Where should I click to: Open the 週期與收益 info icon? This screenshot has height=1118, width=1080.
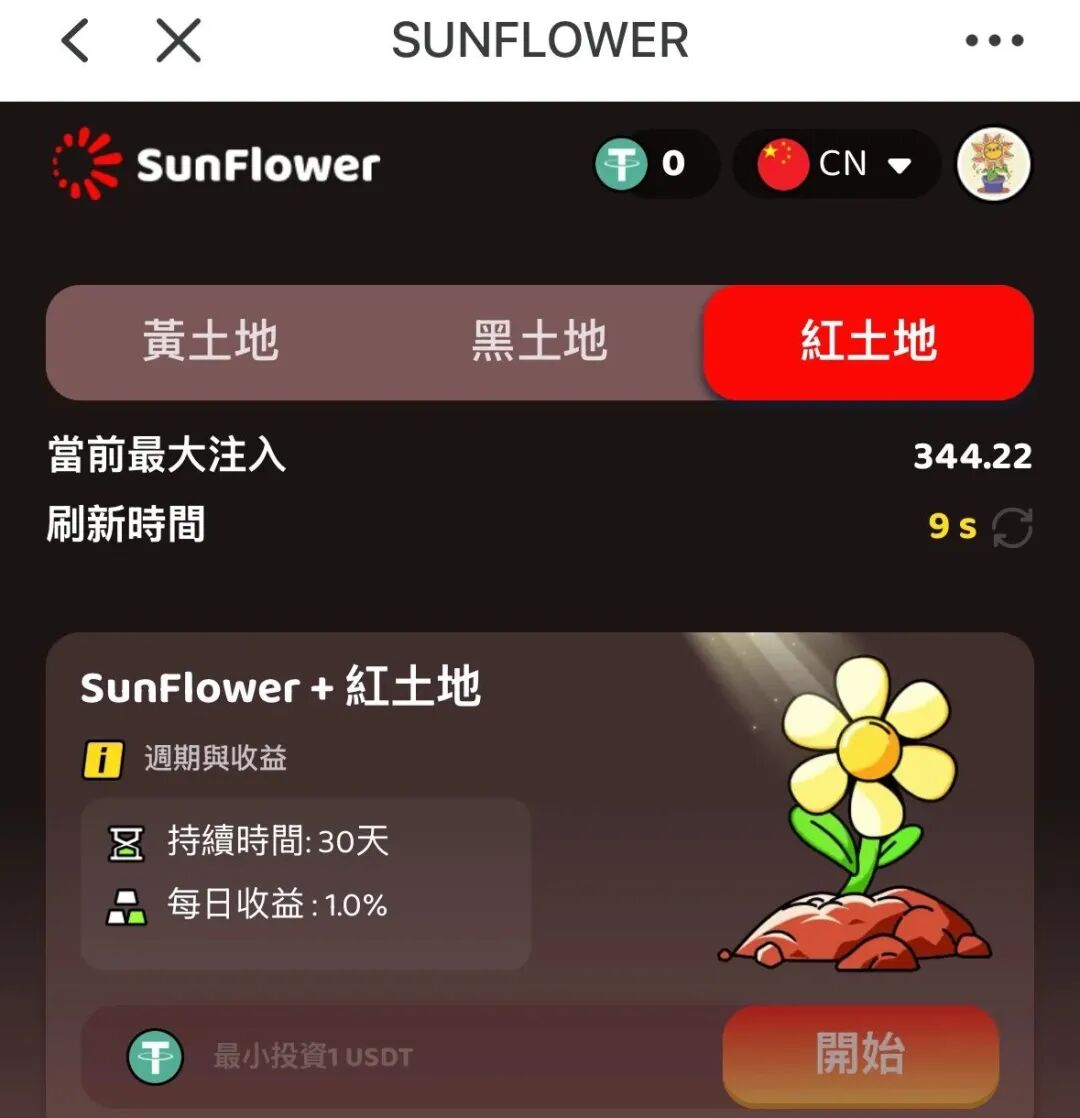[x=102, y=759]
